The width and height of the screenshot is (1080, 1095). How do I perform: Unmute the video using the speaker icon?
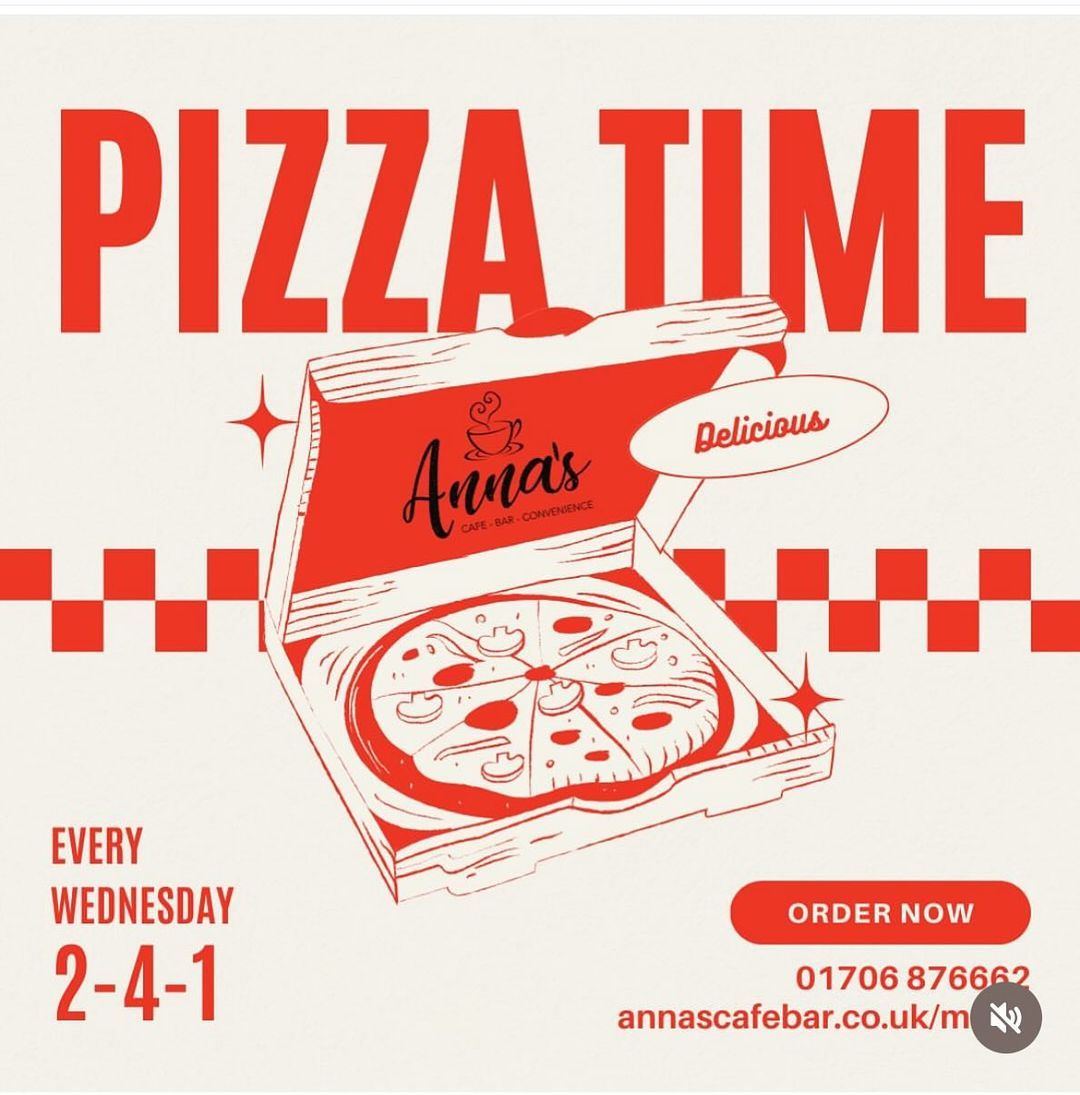pyautogui.click(x=1005, y=1017)
